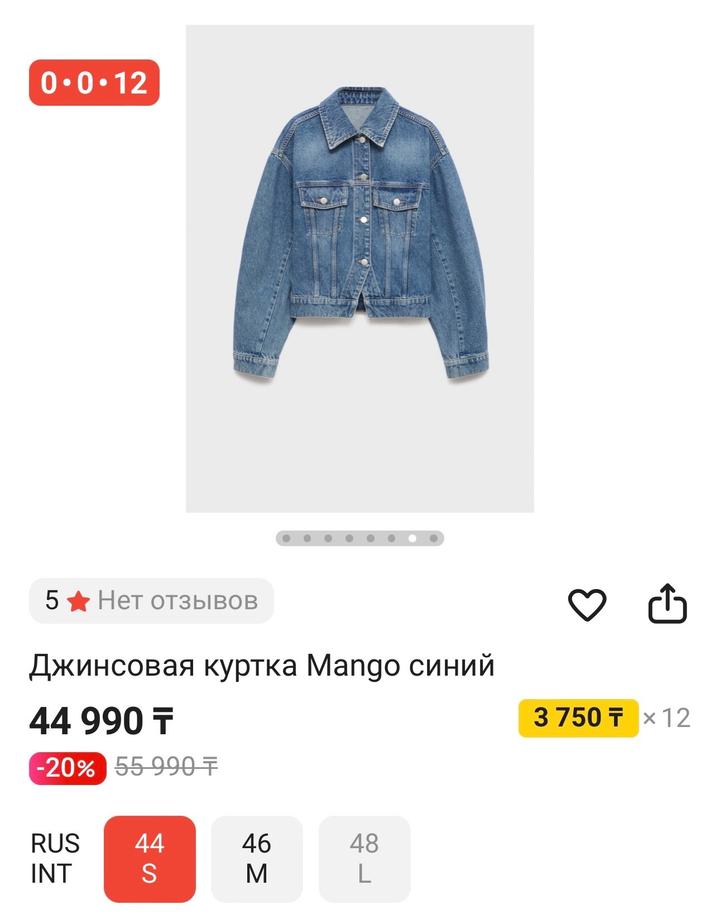Viewport: 720px width, 921px height.
Task: Select size 44 S
Action: (x=149, y=858)
